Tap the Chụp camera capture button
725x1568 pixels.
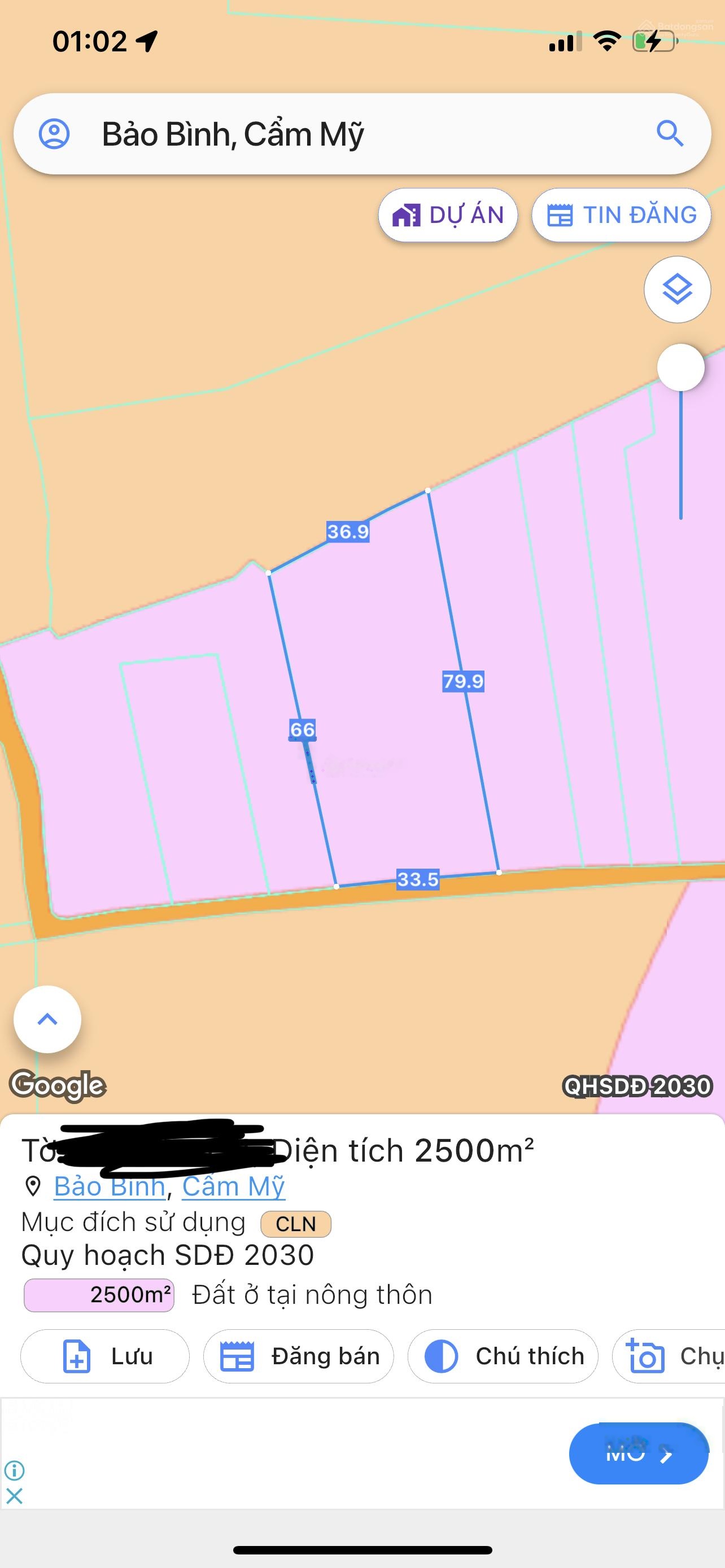(x=670, y=1356)
